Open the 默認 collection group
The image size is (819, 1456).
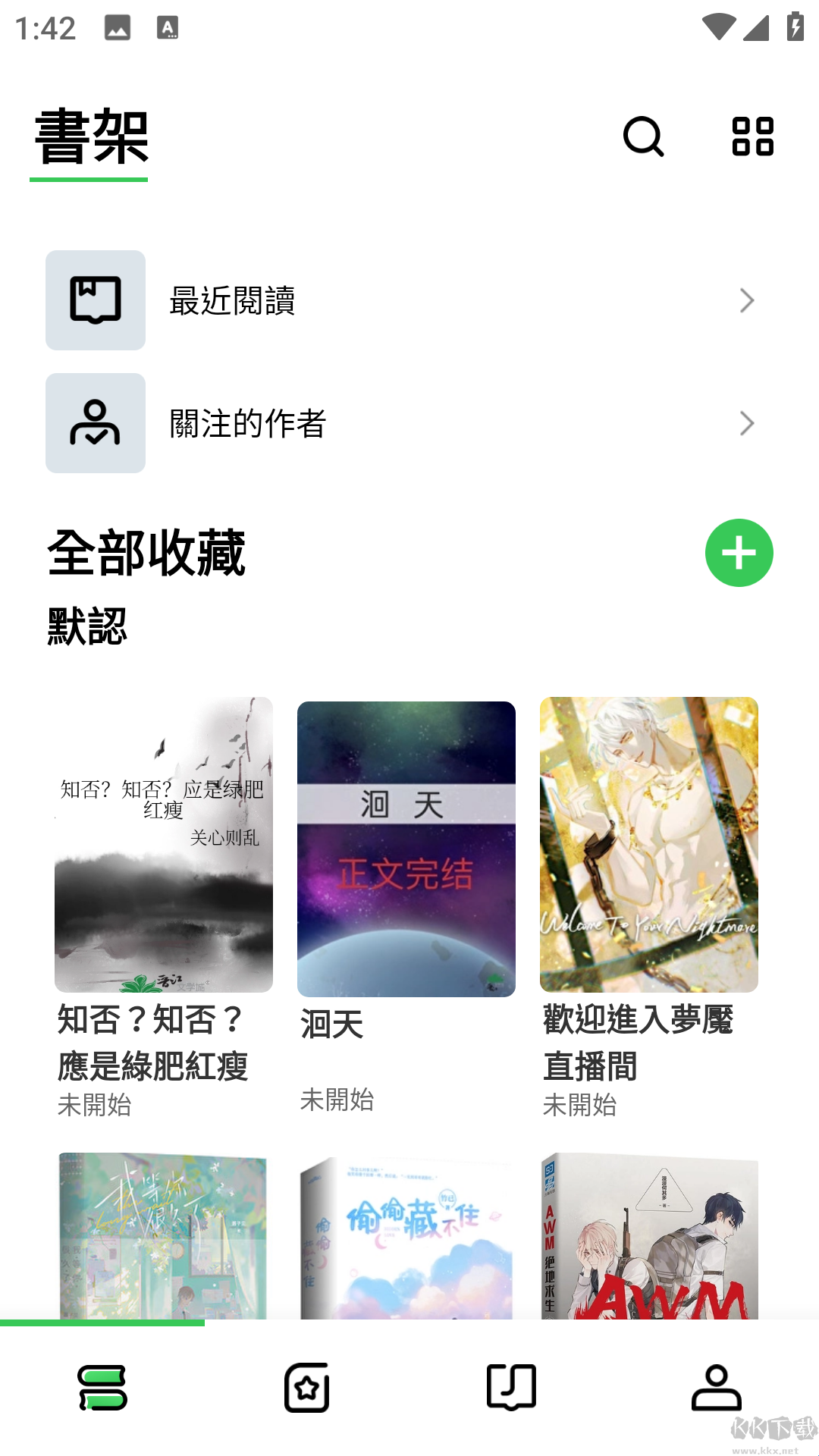[x=87, y=626]
